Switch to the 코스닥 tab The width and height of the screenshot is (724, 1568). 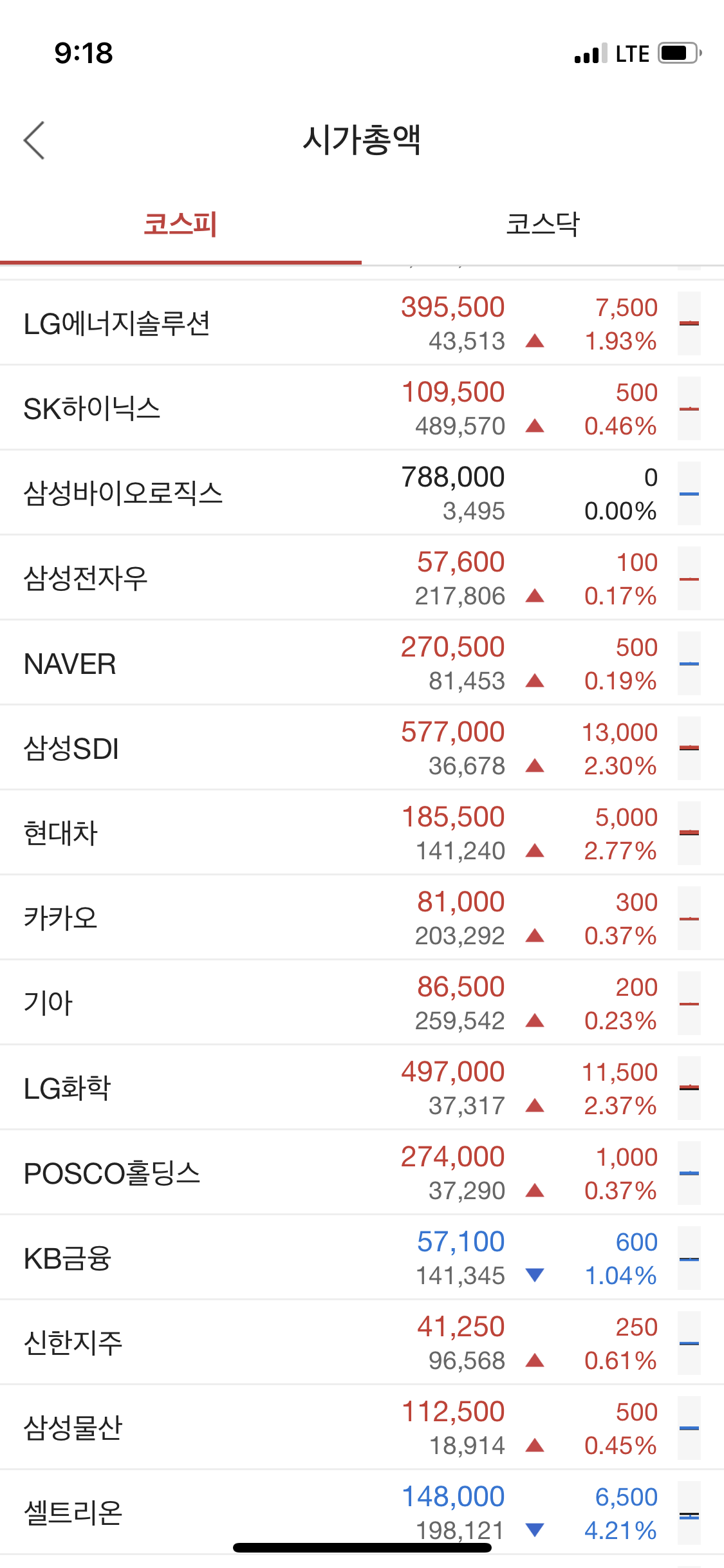[x=543, y=225]
